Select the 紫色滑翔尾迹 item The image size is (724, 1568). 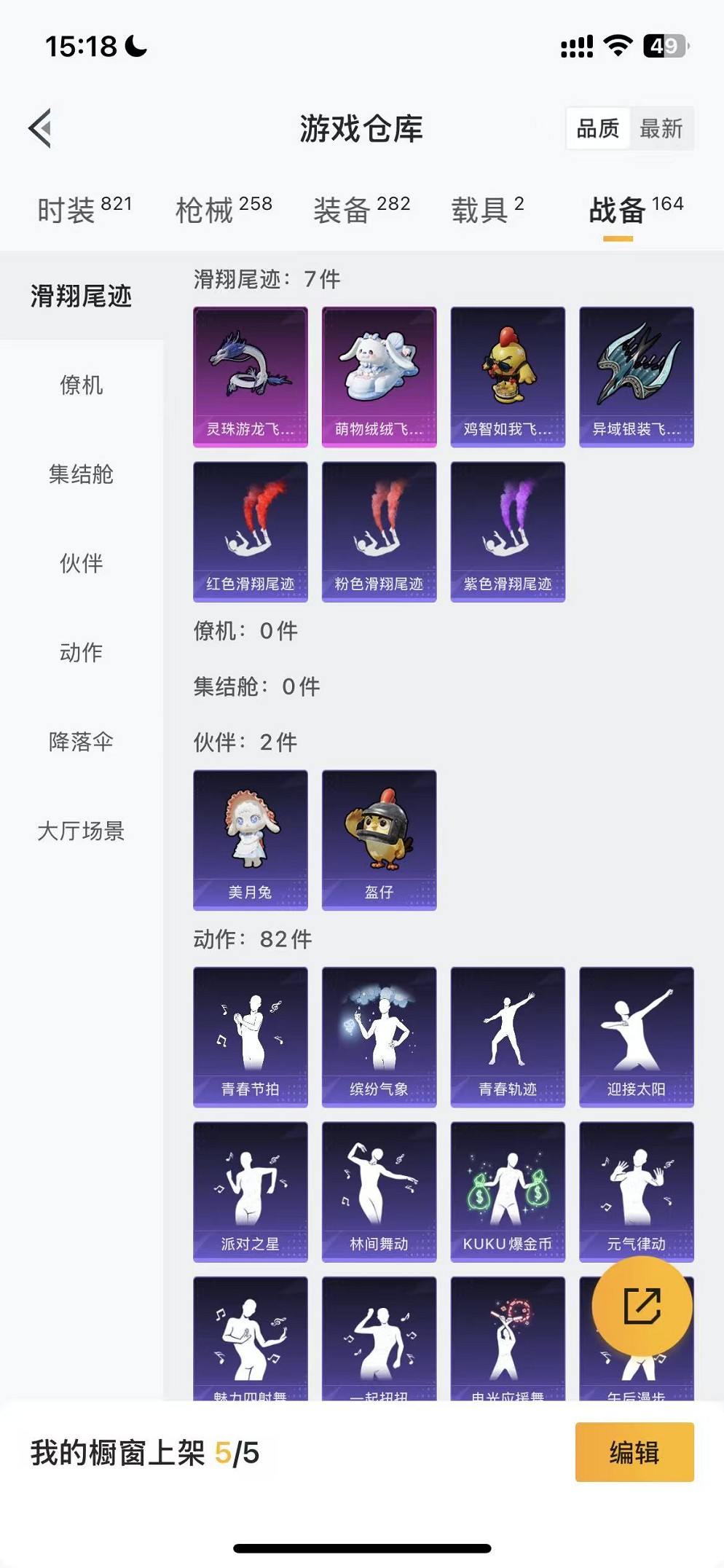click(x=508, y=530)
